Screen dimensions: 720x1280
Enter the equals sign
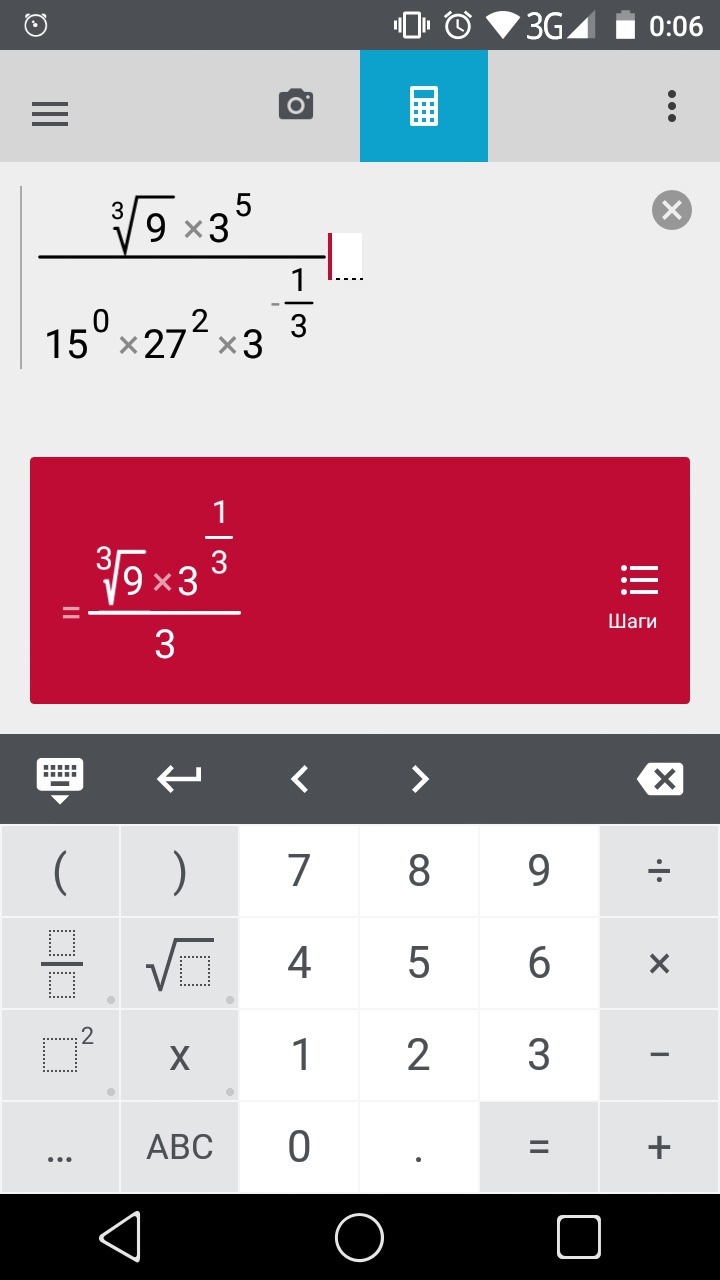coord(539,1147)
